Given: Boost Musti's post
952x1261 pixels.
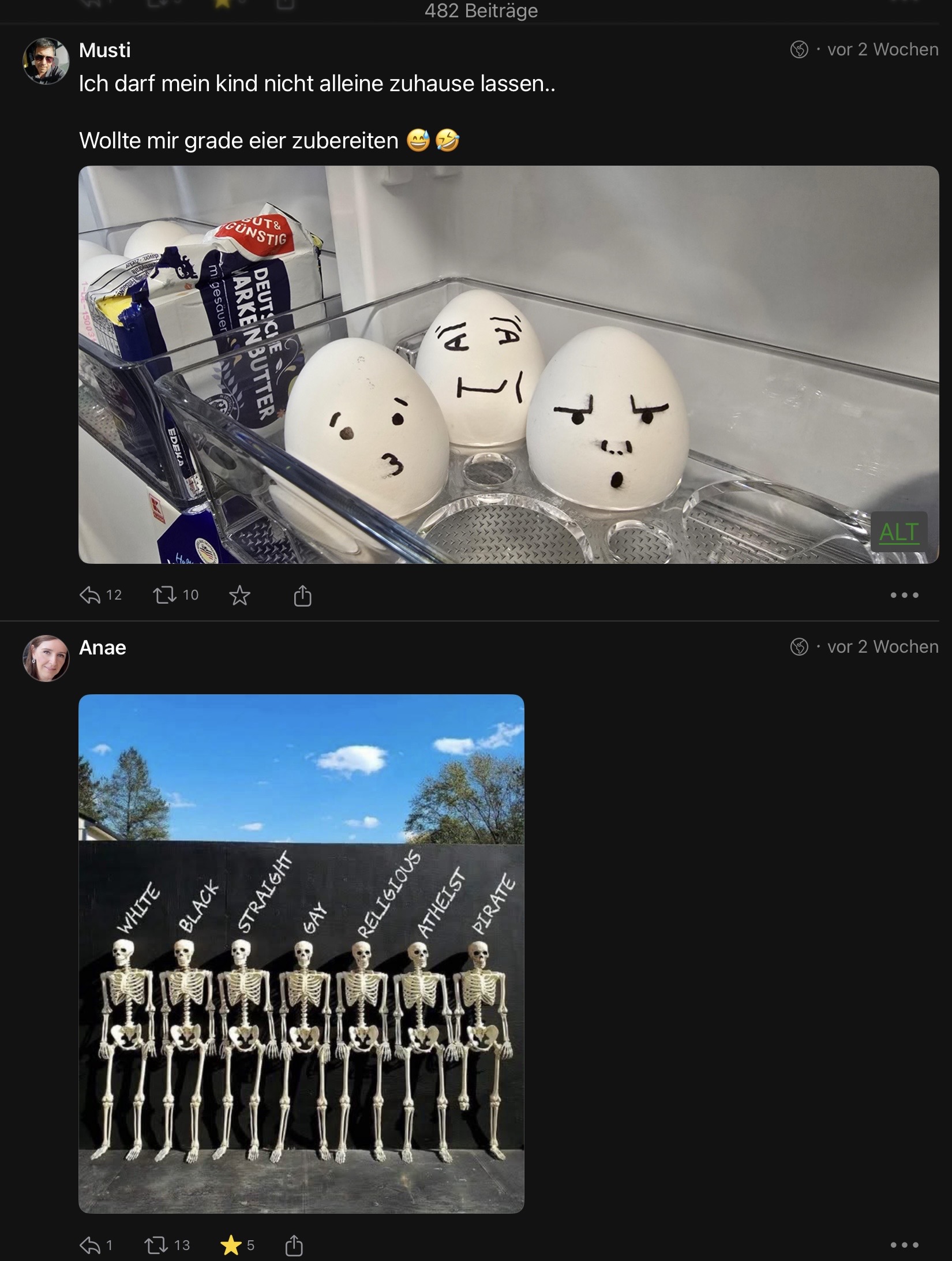Looking at the screenshot, I should tap(165, 595).
